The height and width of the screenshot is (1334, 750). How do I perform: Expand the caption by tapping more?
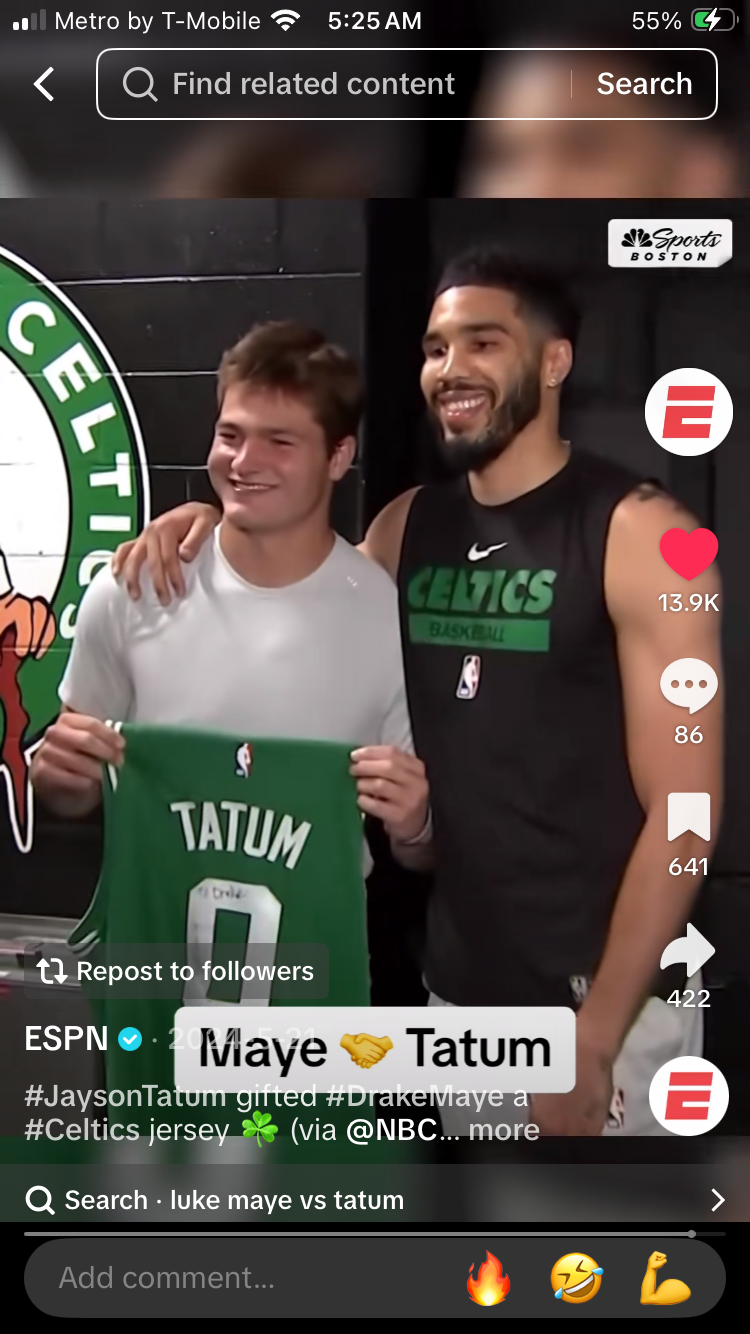pyautogui.click(x=504, y=1130)
